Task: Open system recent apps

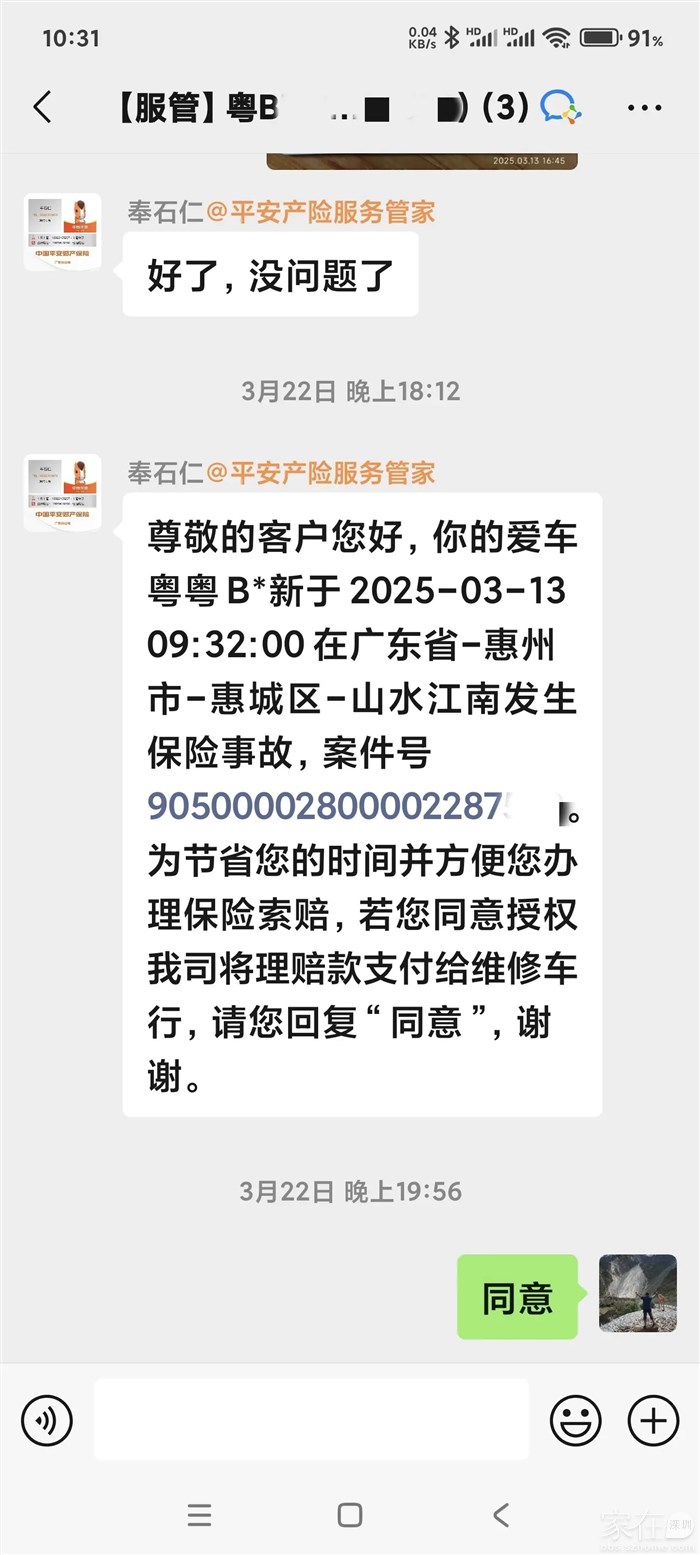Action: [x=199, y=1514]
